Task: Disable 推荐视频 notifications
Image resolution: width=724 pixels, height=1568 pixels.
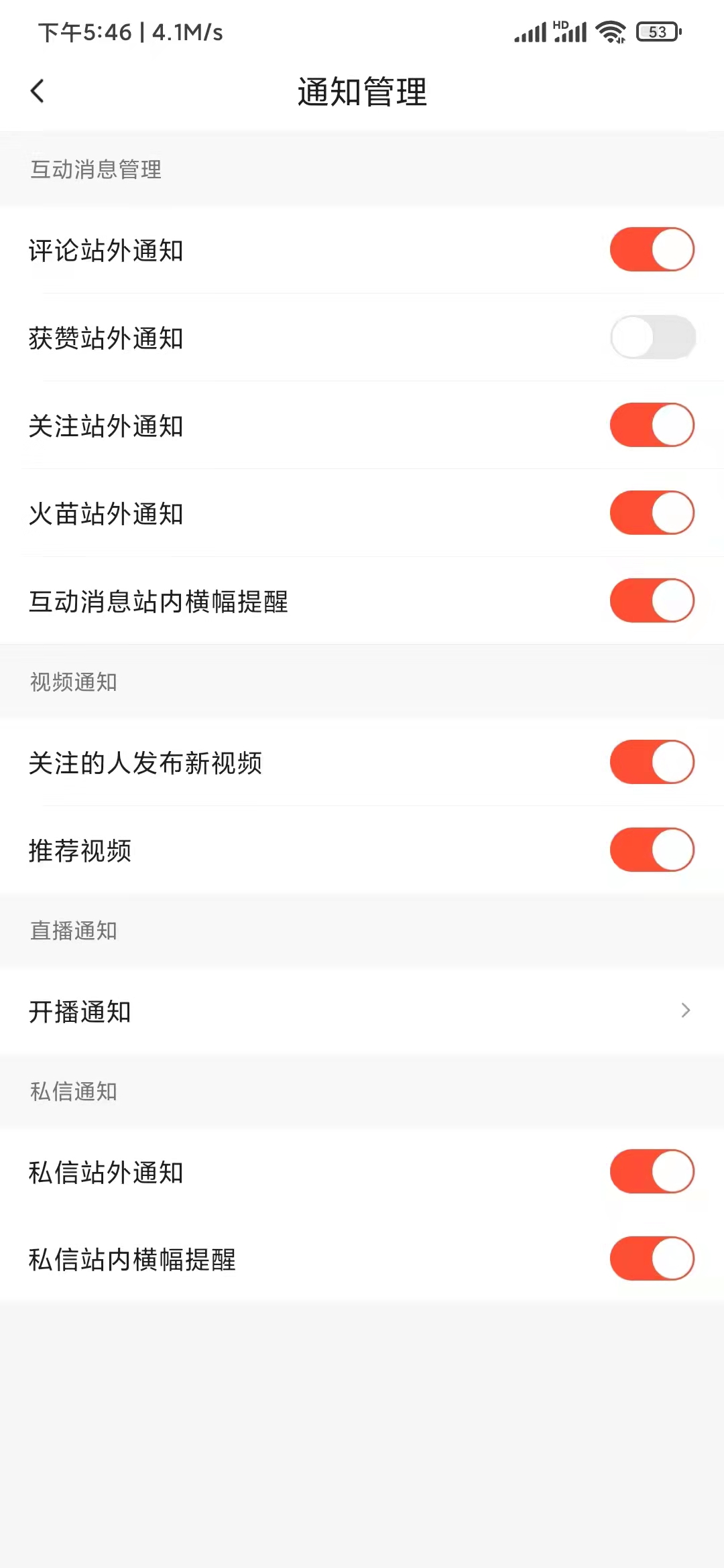Action: (652, 850)
